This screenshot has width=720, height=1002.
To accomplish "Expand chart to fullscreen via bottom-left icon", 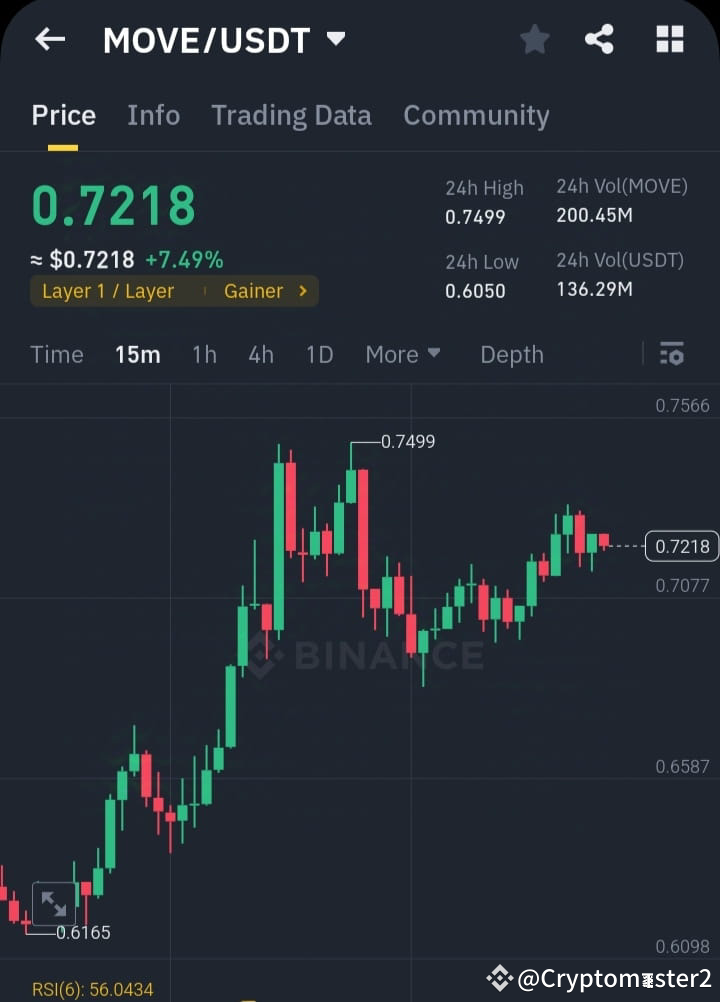I will pyautogui.click(x=55, y=903).
